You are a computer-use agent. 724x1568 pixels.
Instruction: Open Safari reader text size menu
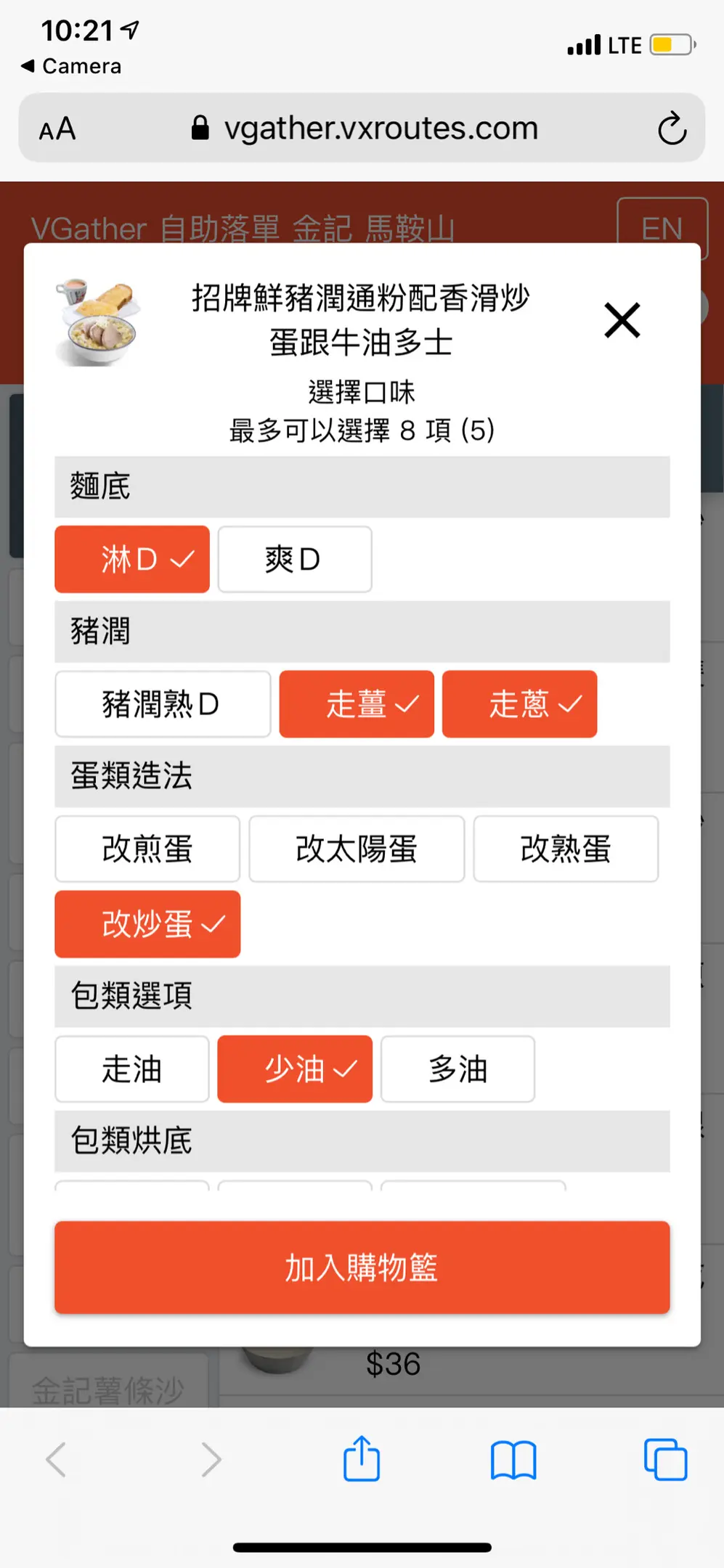(x=57, y=129)
